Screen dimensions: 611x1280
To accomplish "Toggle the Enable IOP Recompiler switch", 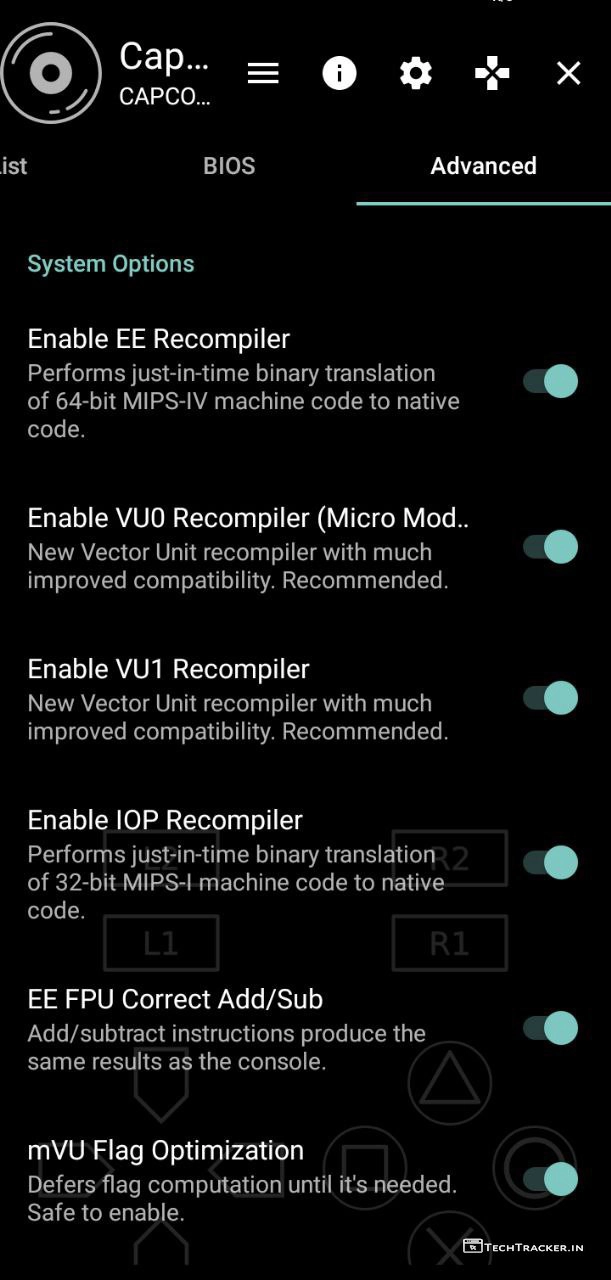I will [551, 862].
